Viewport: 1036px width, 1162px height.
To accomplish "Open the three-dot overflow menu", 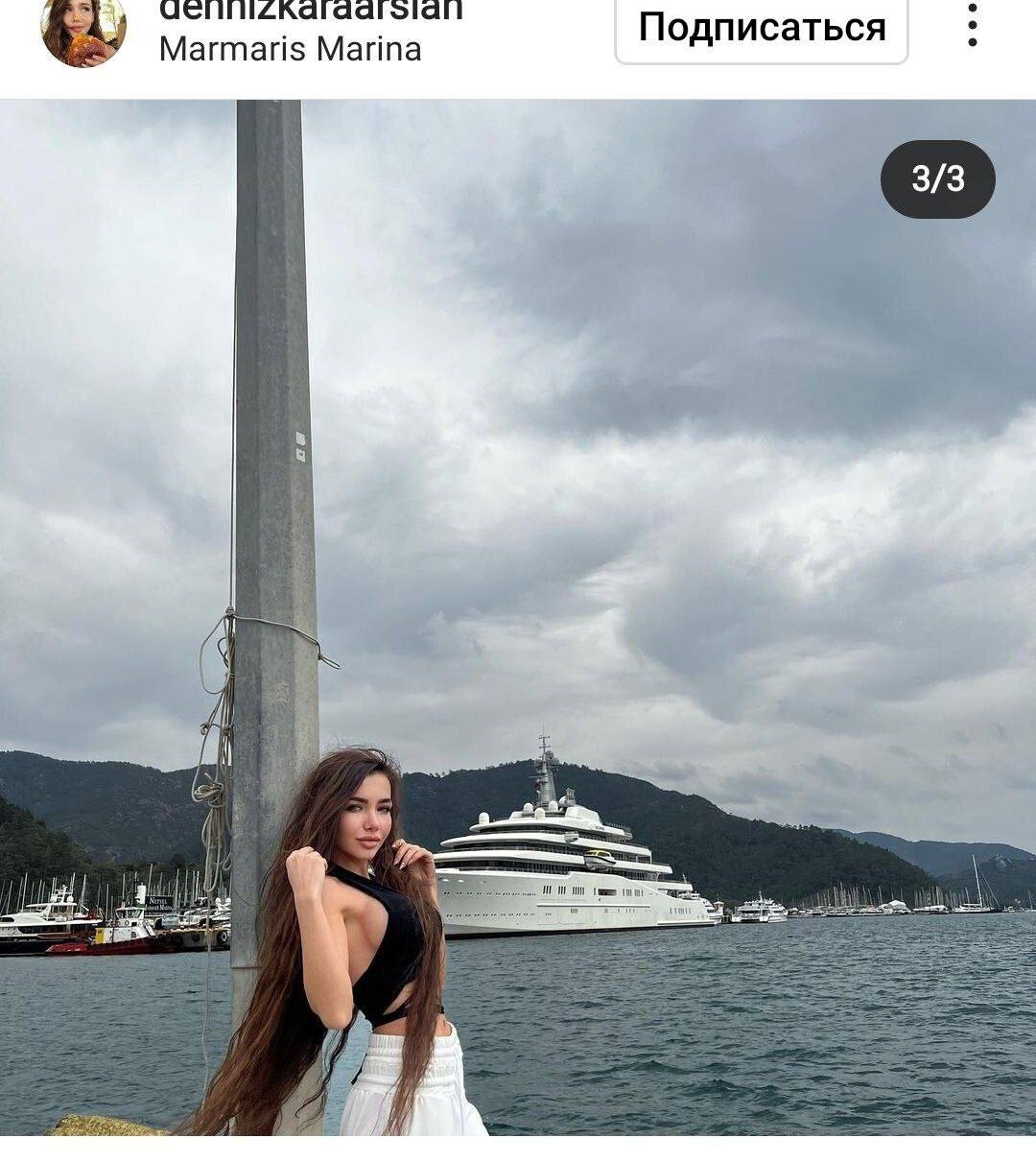I will click(972, 25).
